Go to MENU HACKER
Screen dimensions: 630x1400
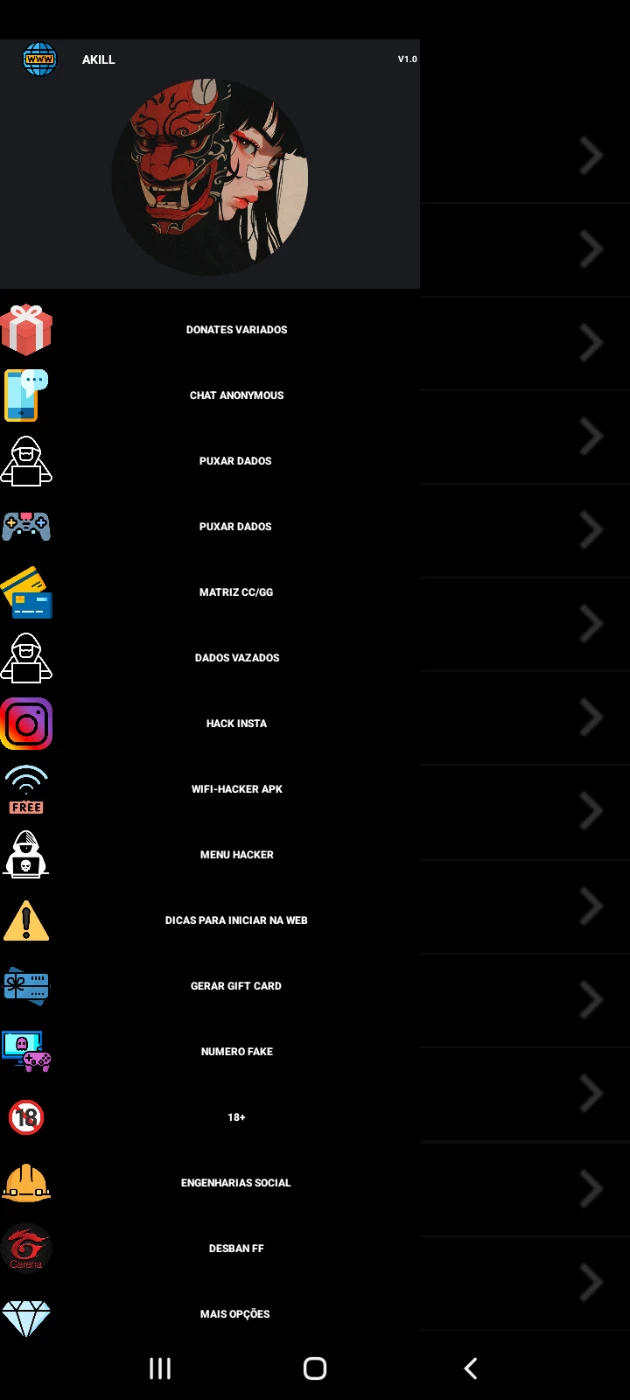236,855
